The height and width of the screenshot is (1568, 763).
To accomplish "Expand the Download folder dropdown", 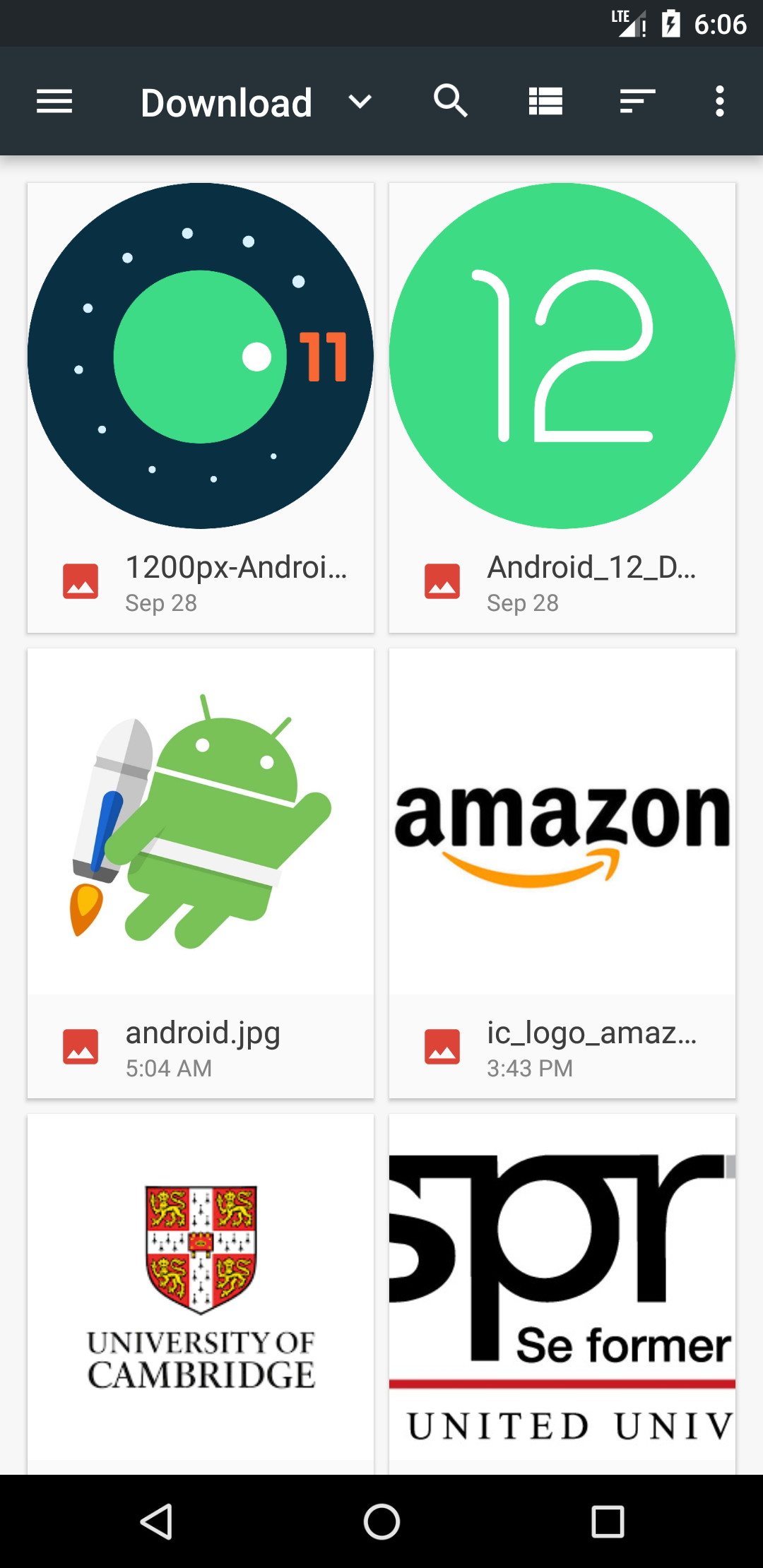I will click(x=360, y=102).
